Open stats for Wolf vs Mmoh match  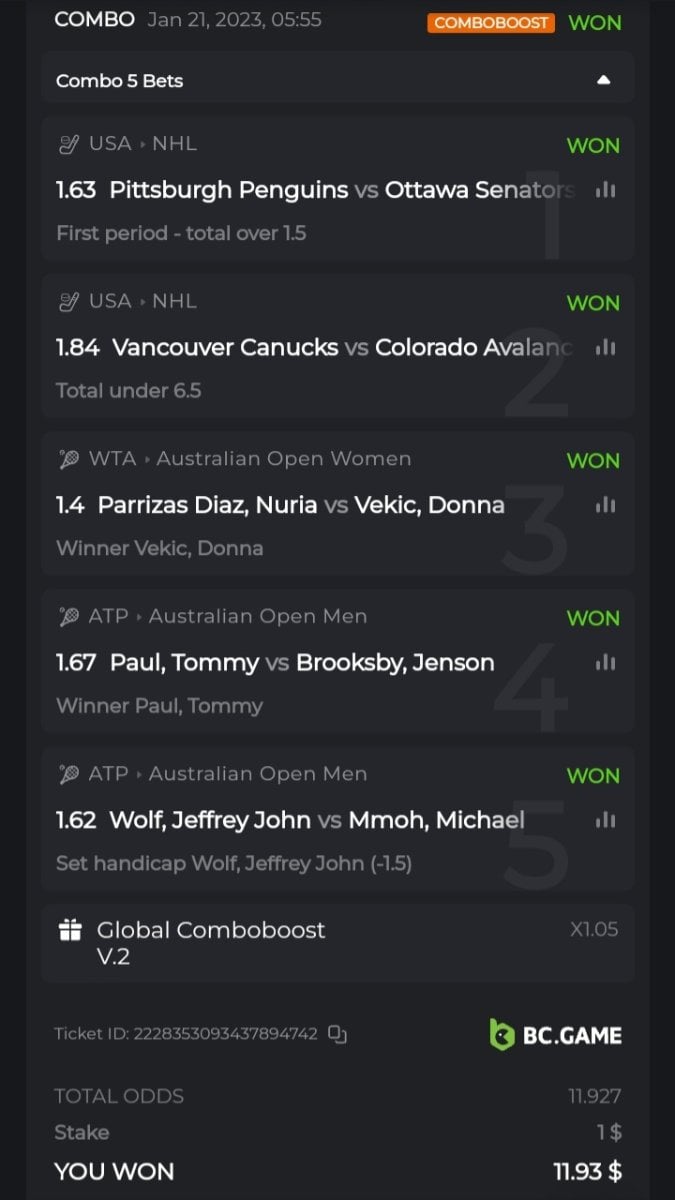(x=604, y=820)
